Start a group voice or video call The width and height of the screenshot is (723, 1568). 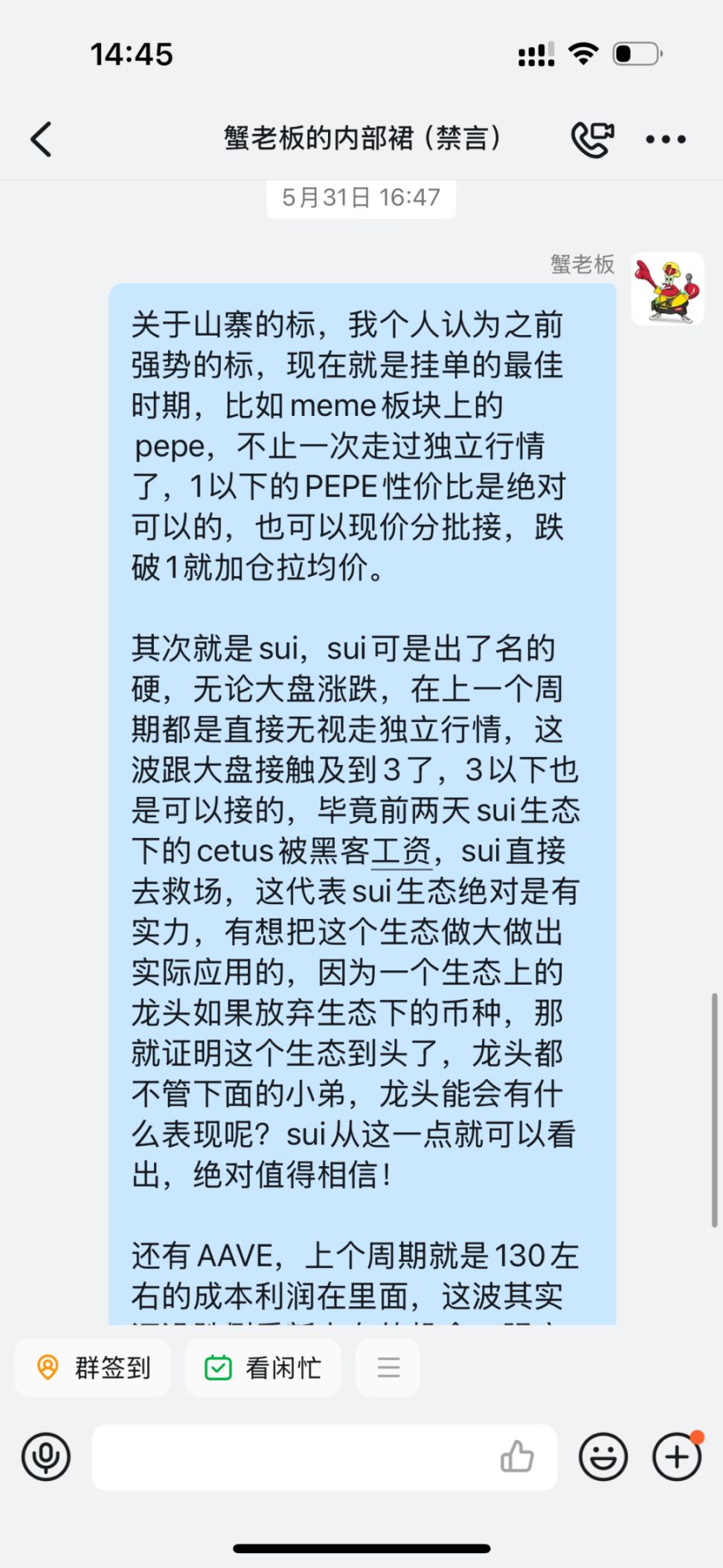click(x=592, y=139)
